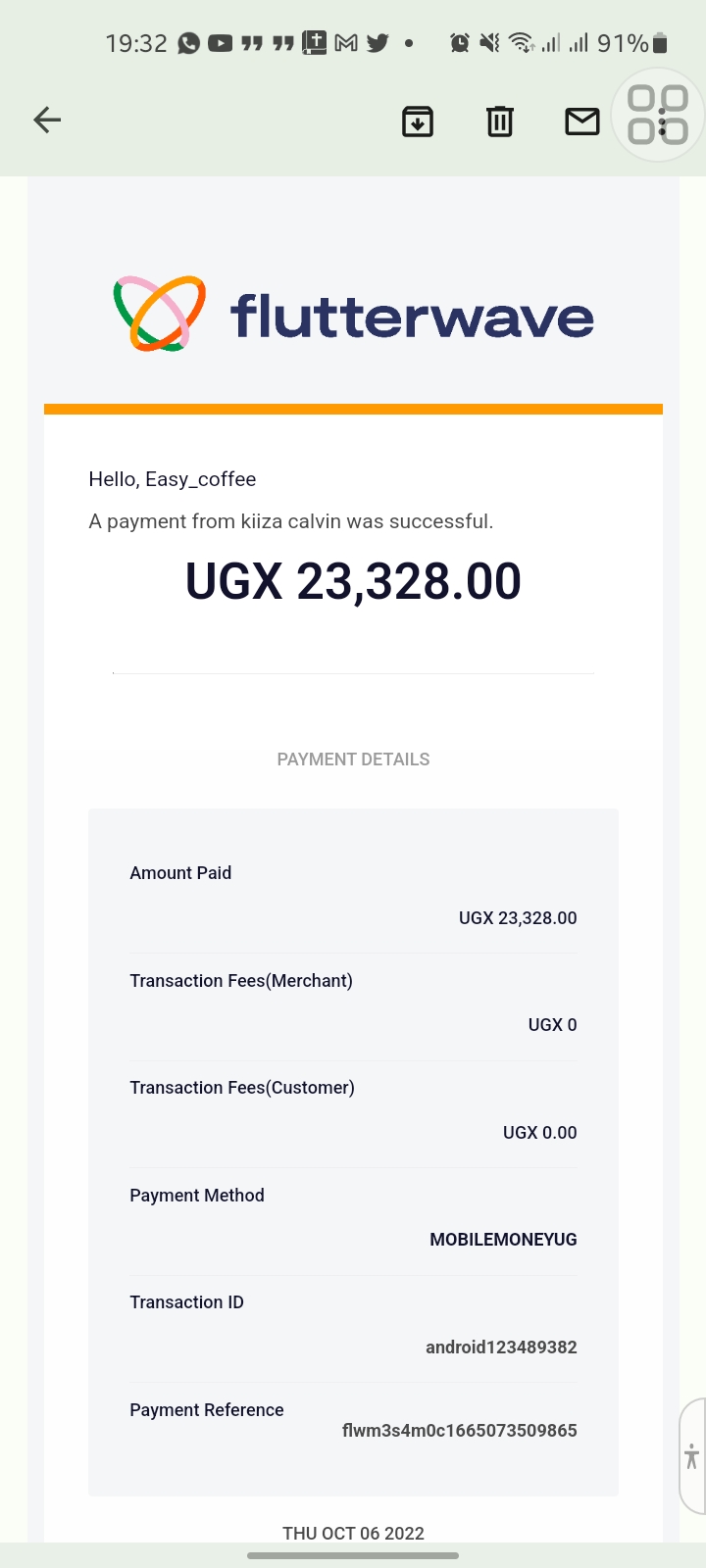Image resolution: width=706 pixels, height=1568 pixels.
Task: Open the overflow menu
Action: pos(662,122)
